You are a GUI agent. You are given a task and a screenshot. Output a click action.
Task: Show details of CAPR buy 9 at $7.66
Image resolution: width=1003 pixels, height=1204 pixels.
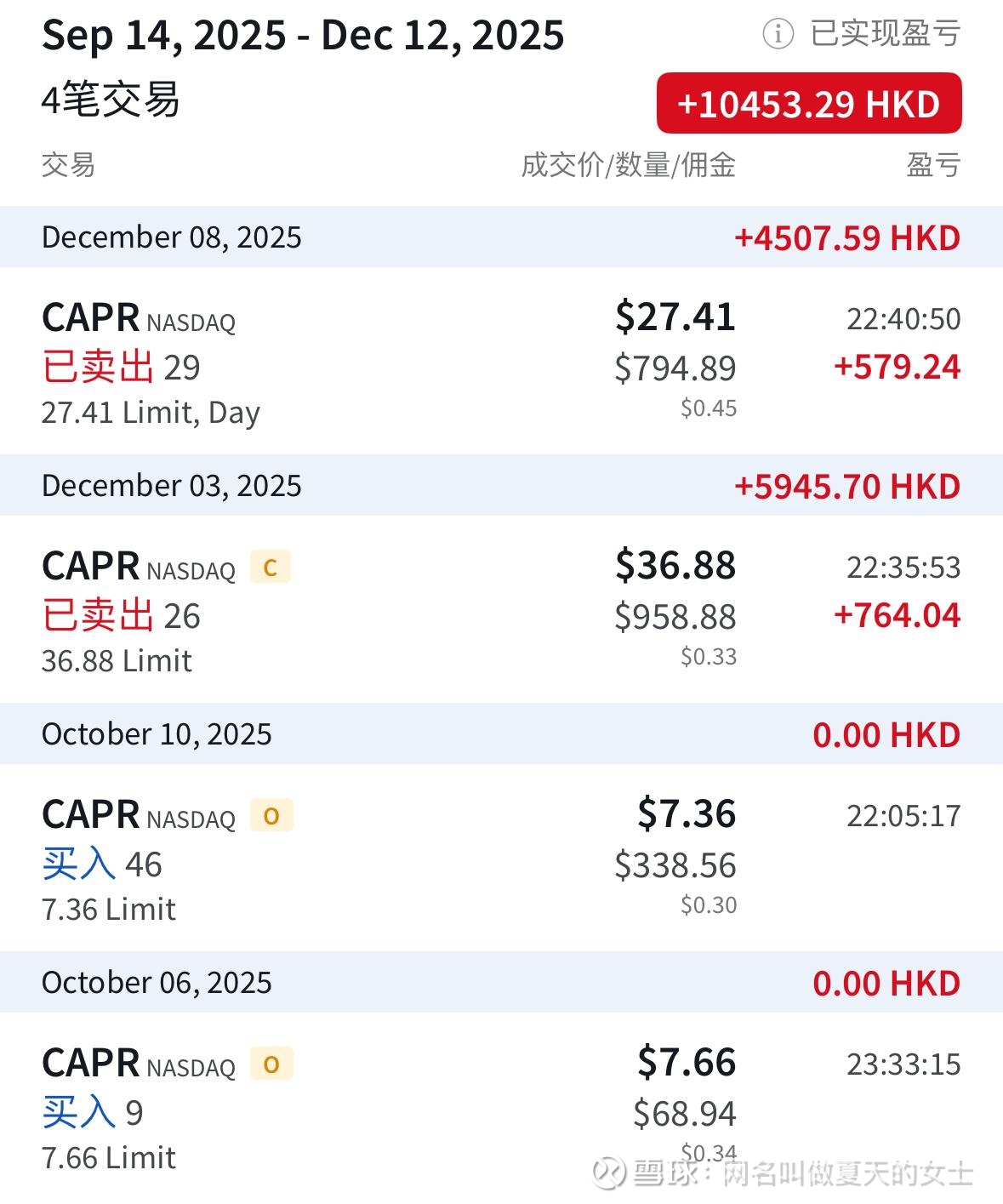pyautogui.click(x=501, y=1107)
